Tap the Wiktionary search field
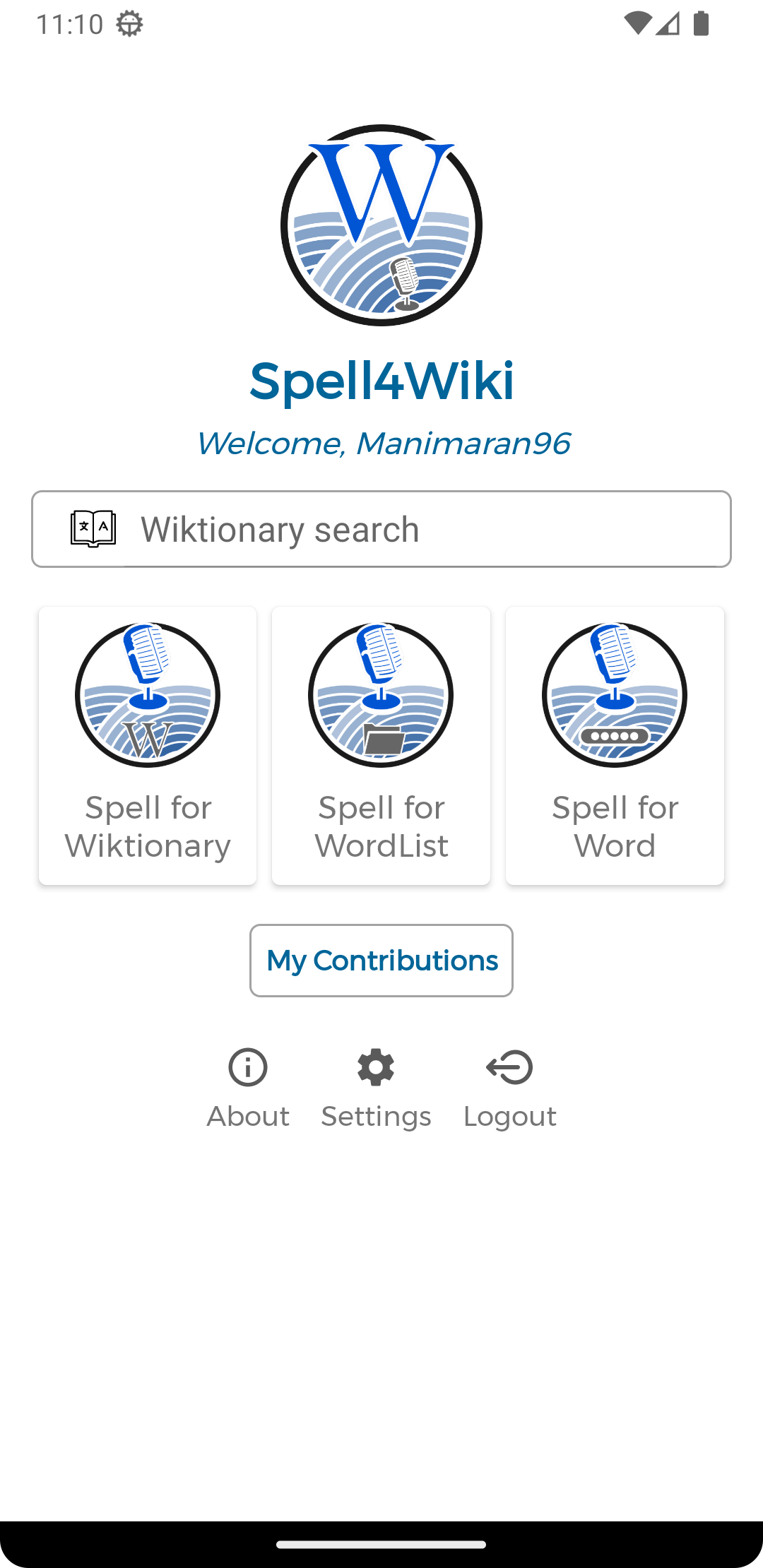The width and height of the screenshot is (763, 1568). tap(381, 529)
